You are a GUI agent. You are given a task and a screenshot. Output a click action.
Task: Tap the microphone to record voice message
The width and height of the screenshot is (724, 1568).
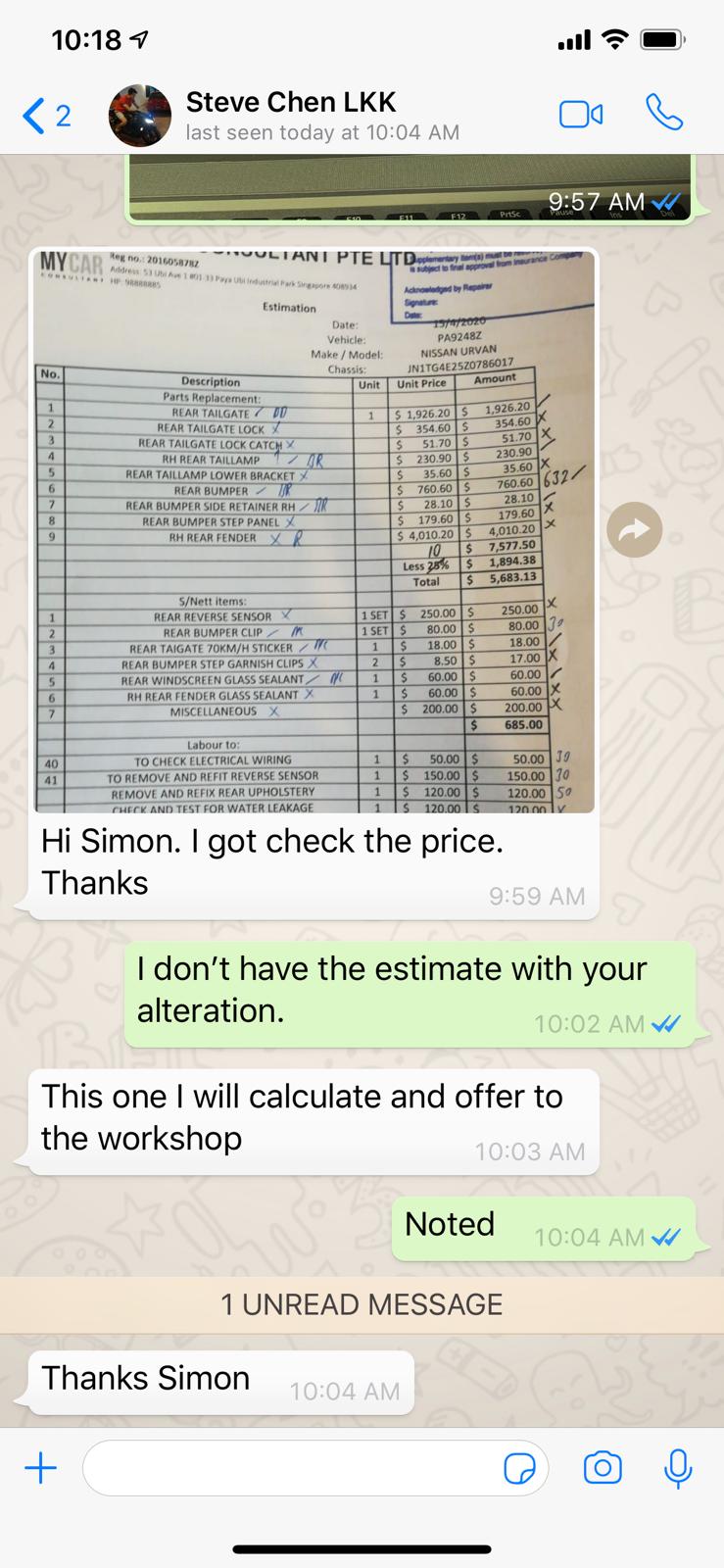pos(677,1468)
